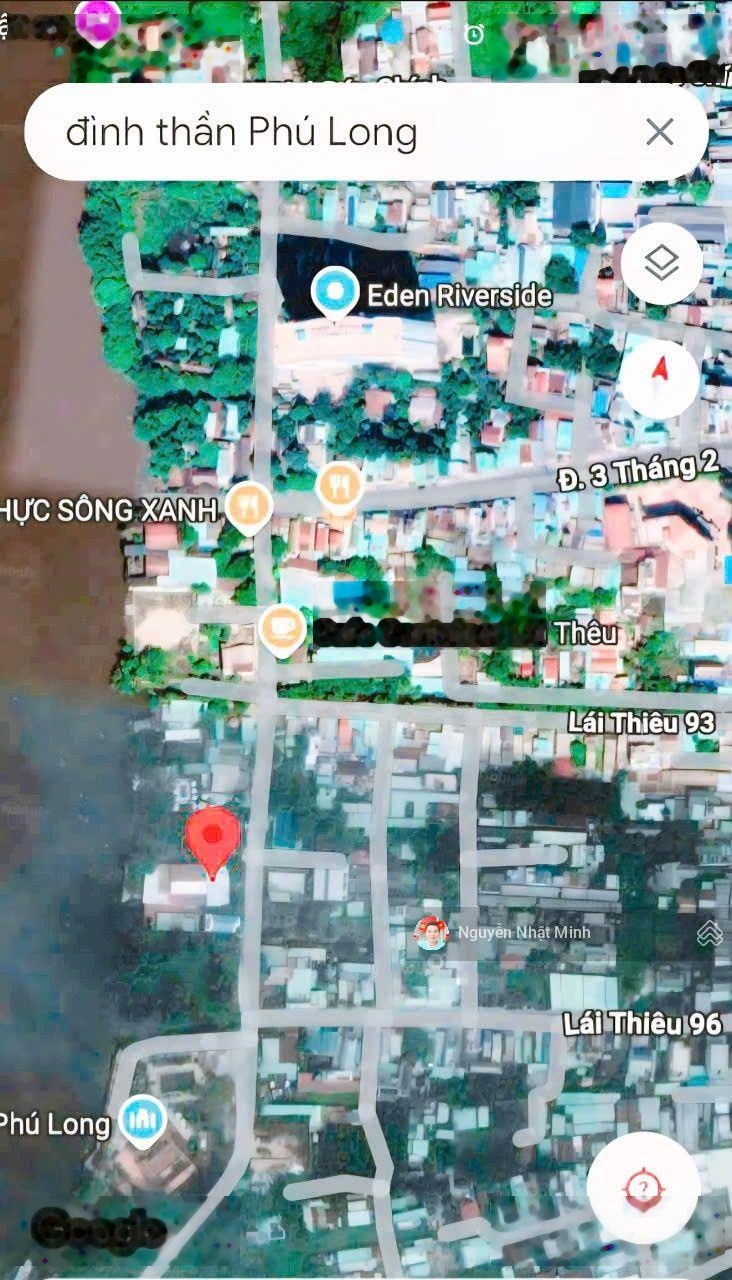Open the ẨM THỰC SÔNG XANH restaurant marker
The height and width of the screenshot is (1280, 732).
pos(249,507)
